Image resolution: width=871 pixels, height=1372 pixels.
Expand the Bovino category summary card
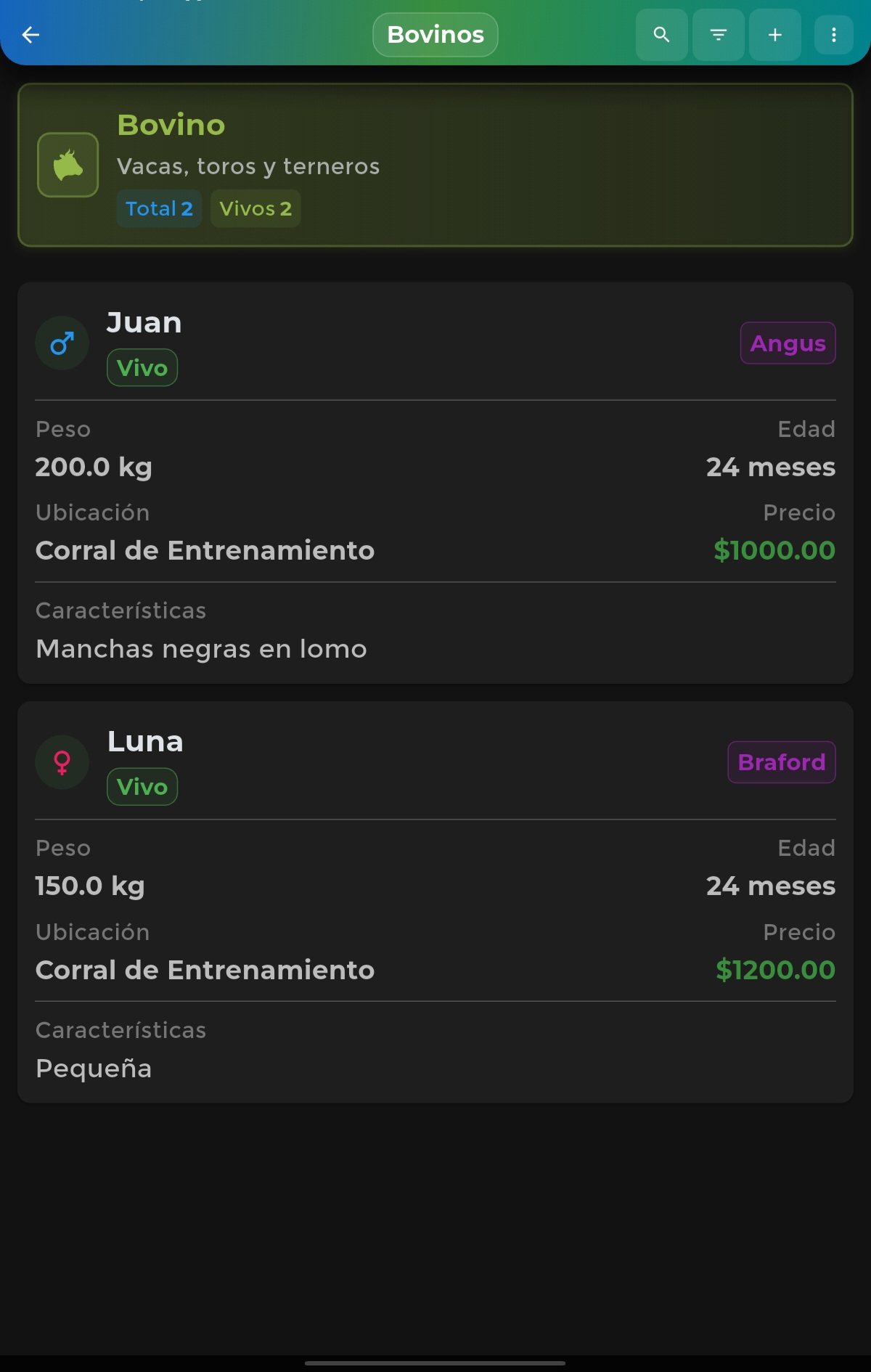pos(435,164)
